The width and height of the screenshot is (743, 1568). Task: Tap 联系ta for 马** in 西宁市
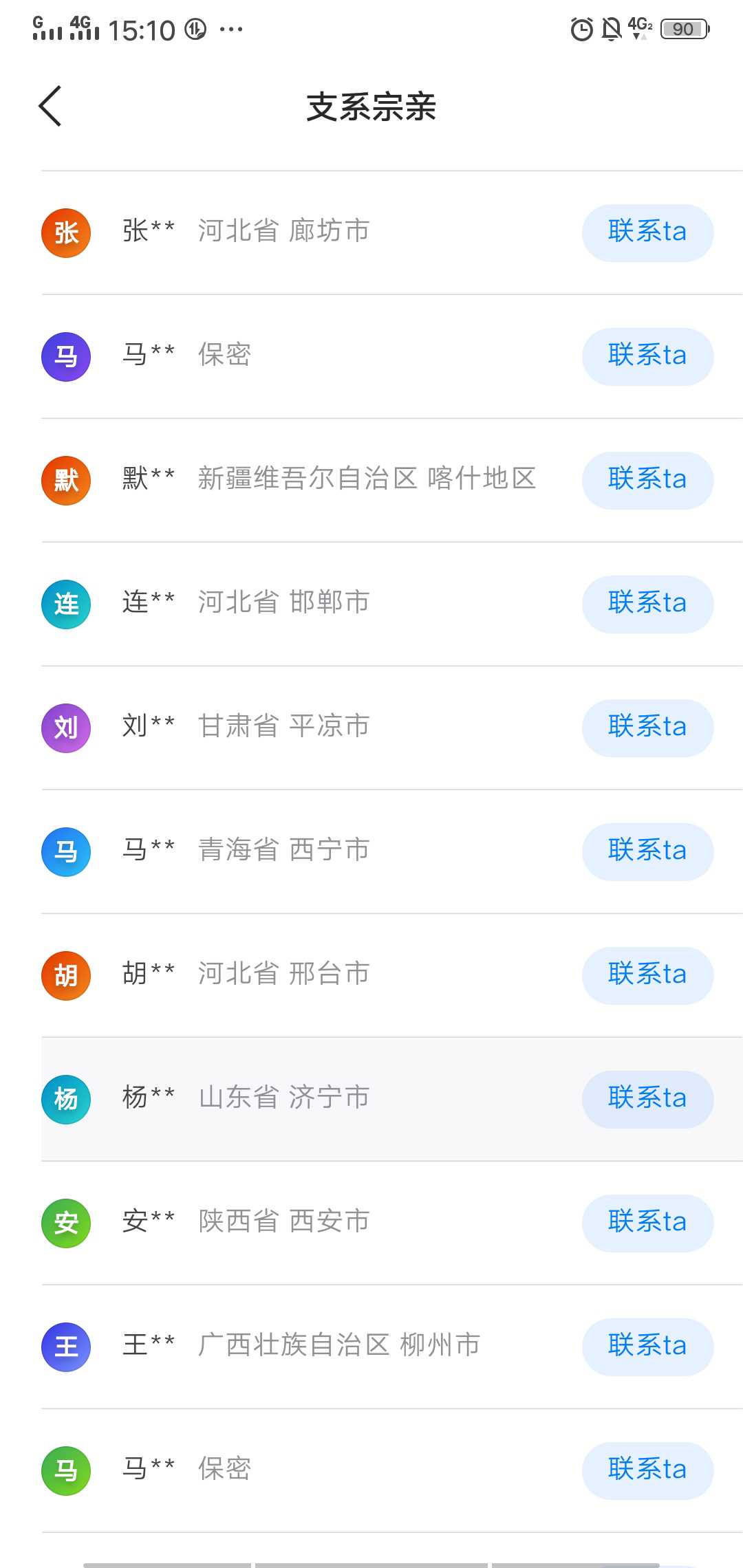(x=647, y=851)
